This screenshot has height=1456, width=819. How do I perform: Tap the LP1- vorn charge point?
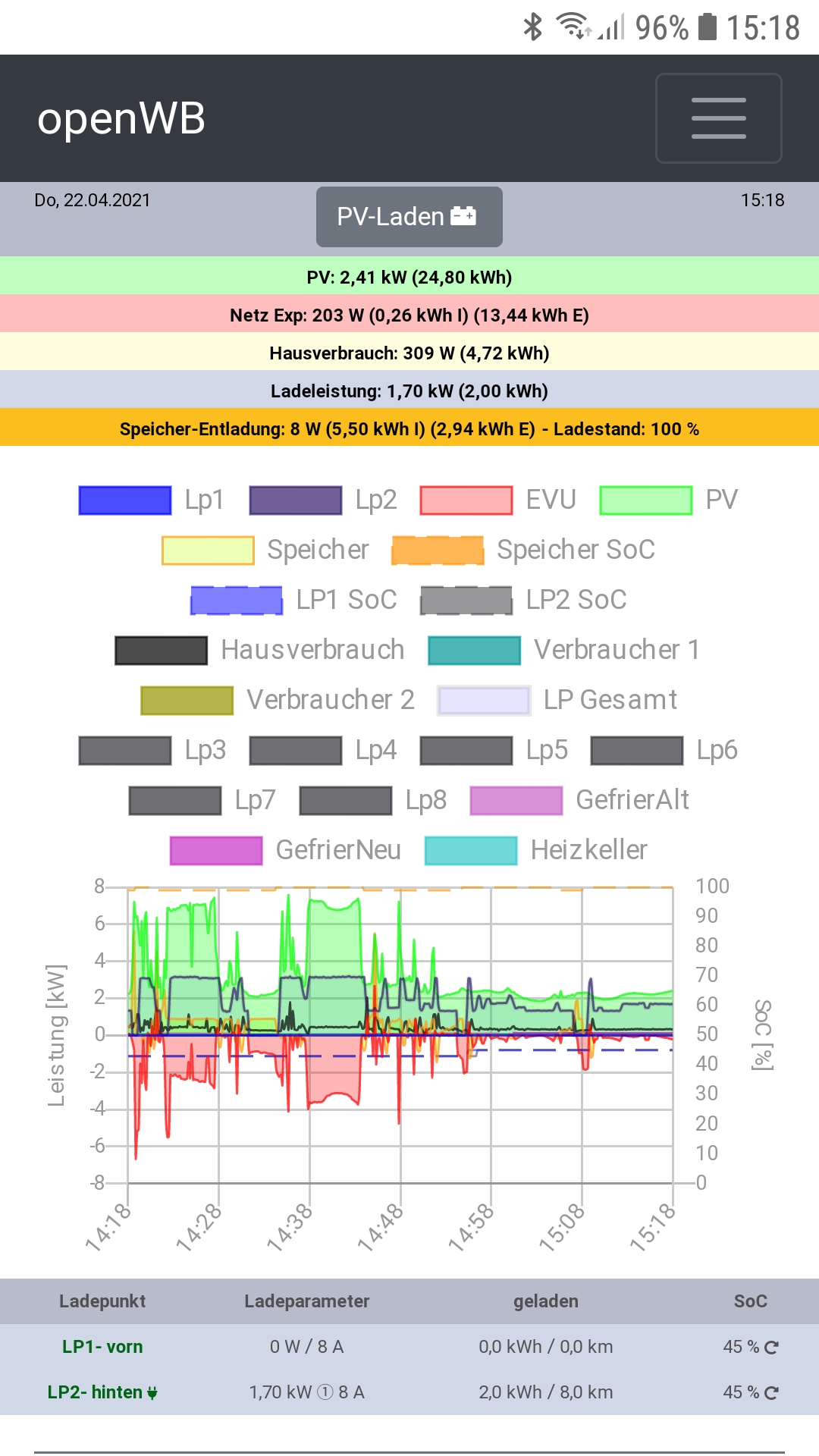102,1347
